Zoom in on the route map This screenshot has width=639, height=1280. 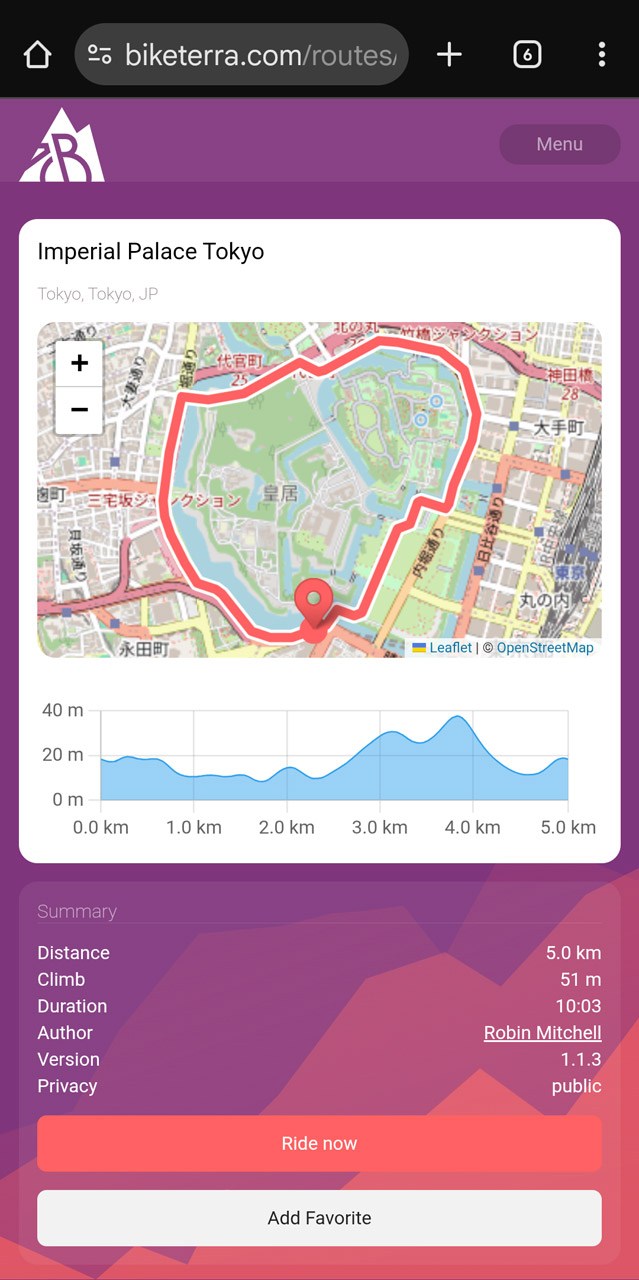pos(79,364)
